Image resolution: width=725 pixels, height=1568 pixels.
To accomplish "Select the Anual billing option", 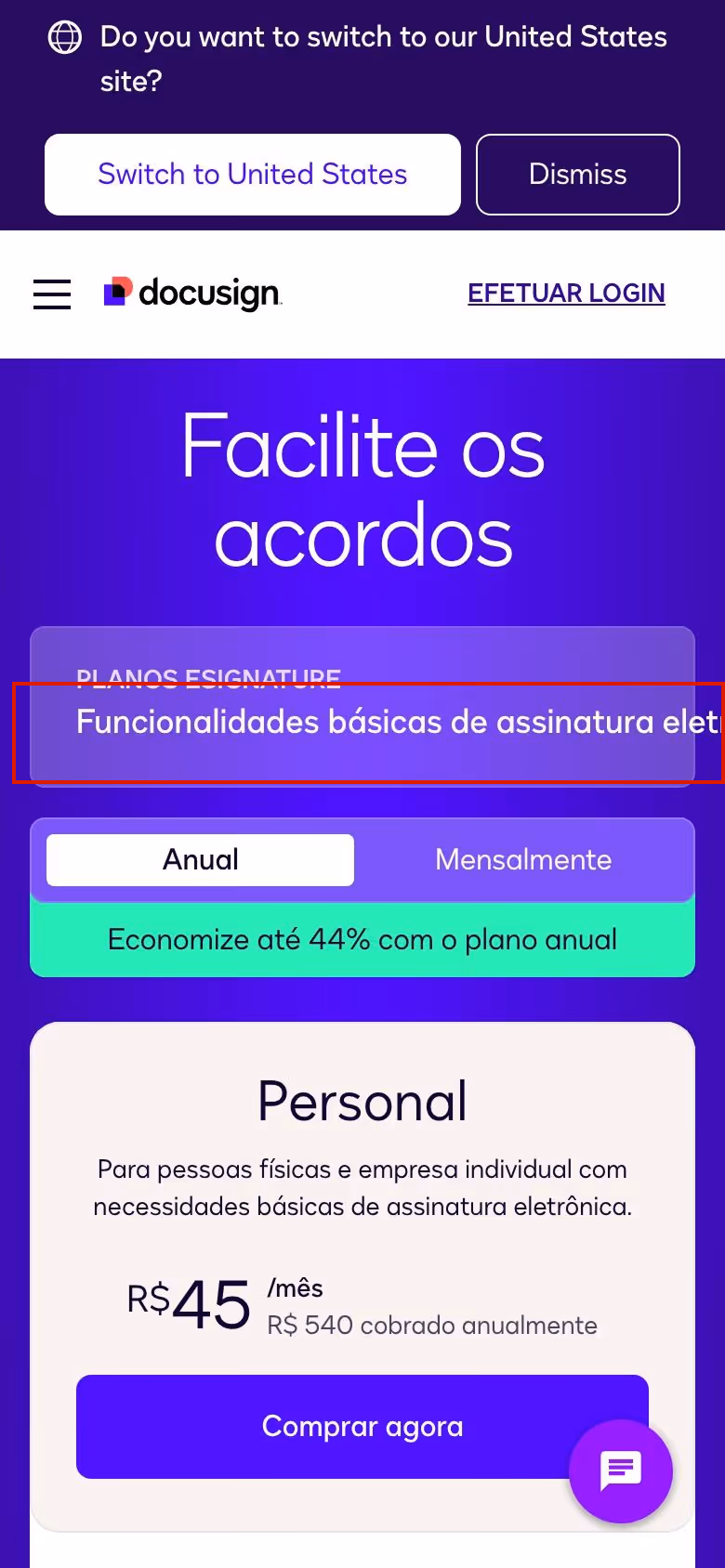I will point(201,860).
